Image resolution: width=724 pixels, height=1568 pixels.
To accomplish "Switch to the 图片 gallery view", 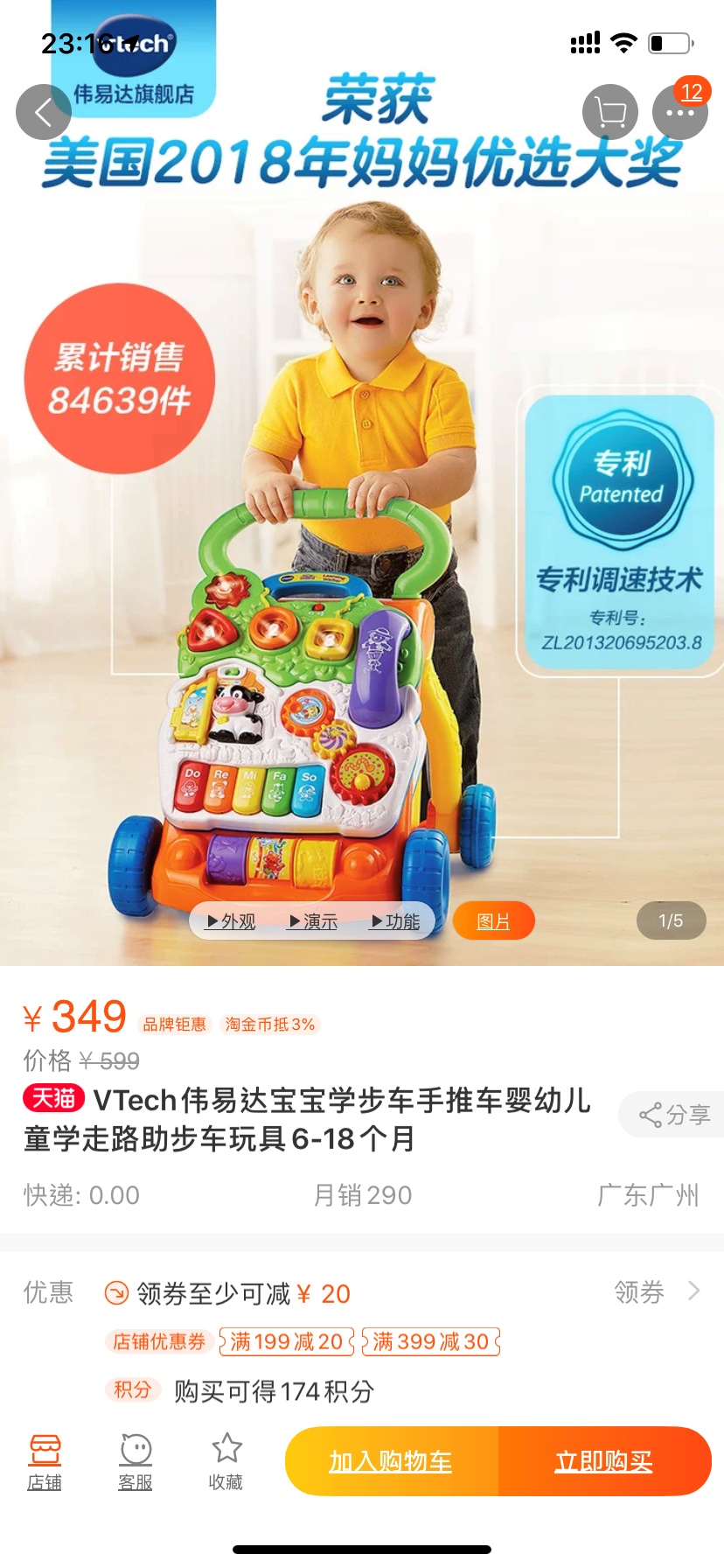I will (x=493, y=921).
